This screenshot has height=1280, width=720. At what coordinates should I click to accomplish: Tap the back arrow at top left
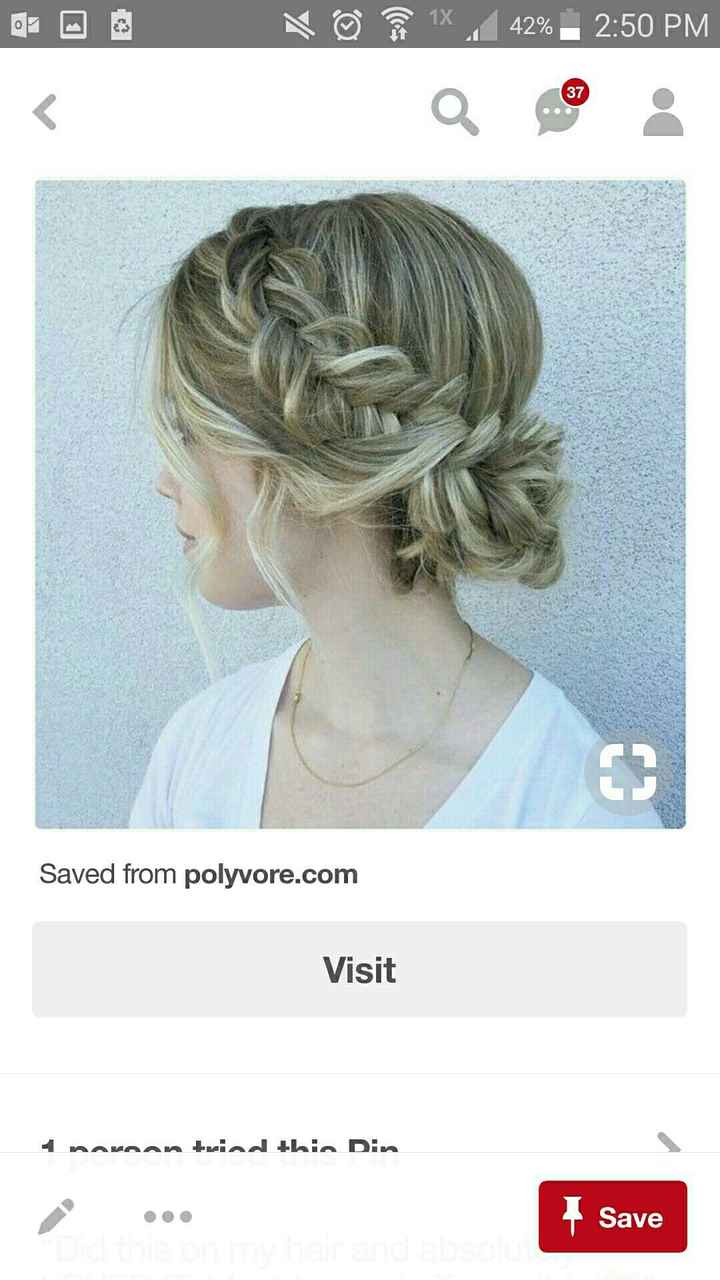[x=44, y=111]
